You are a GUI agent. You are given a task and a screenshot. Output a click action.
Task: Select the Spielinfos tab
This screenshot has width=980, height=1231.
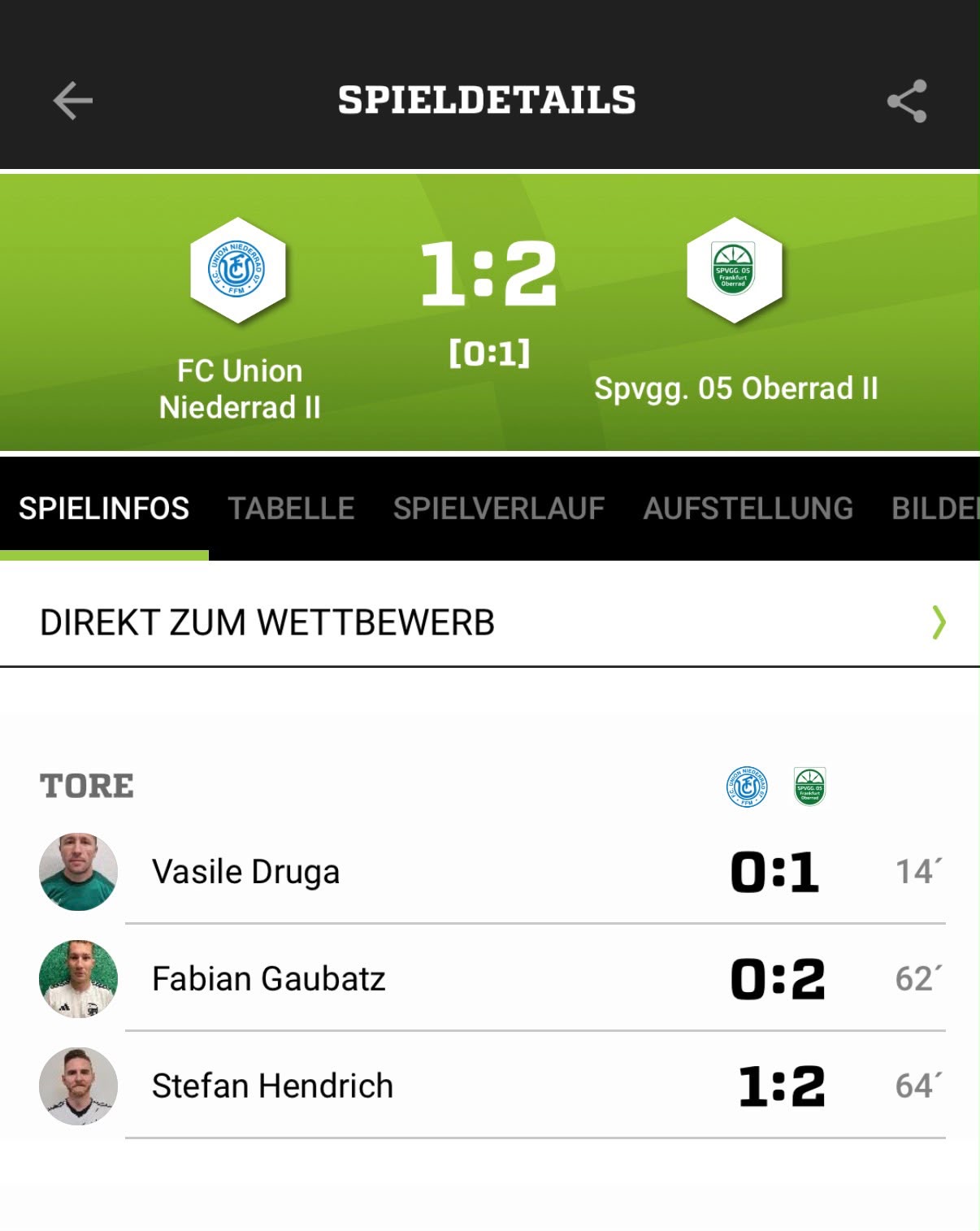coord(104,509)
